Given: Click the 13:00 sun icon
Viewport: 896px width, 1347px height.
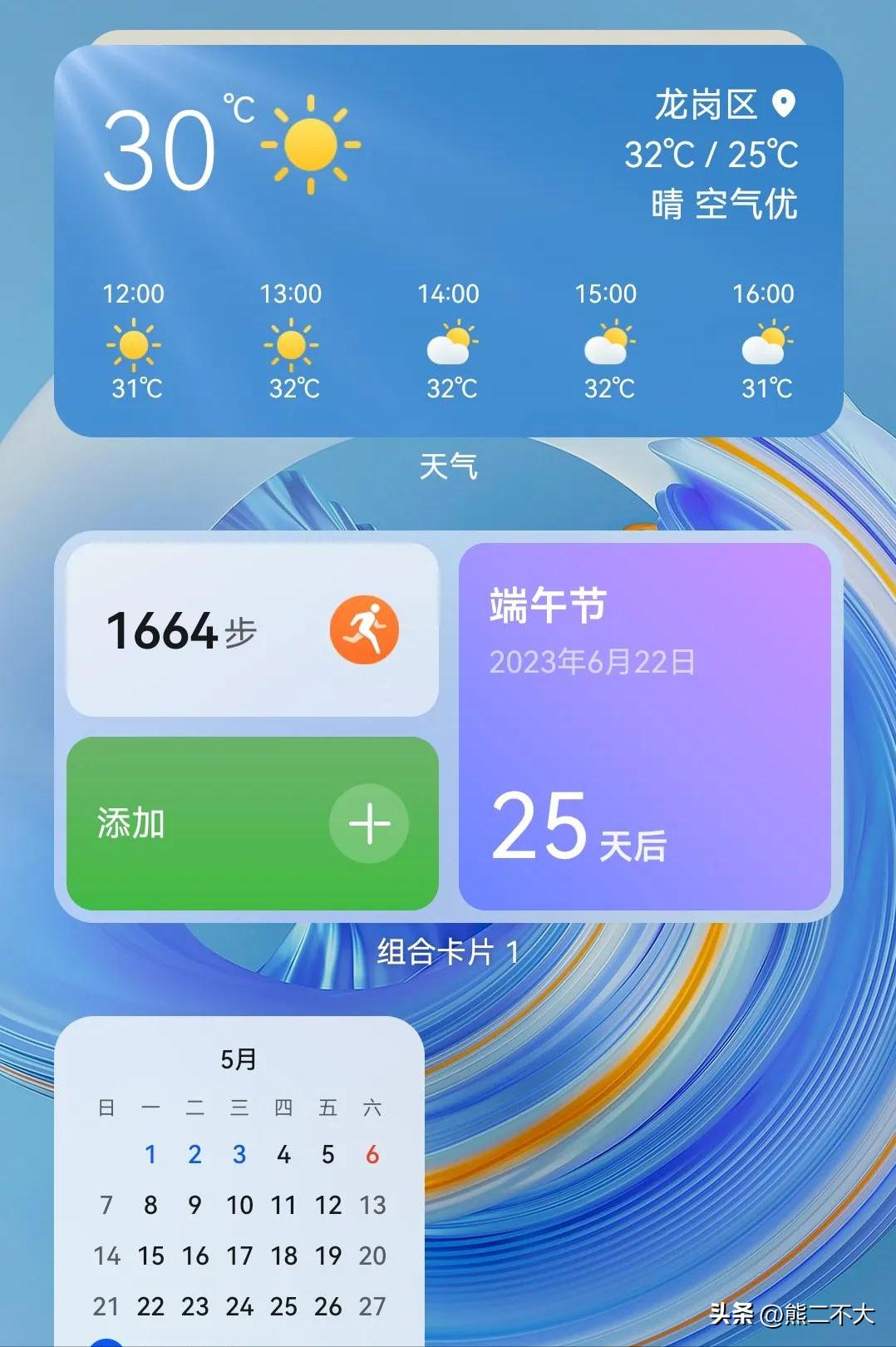Looking at the screenshot, I should (x=292, y=345).
